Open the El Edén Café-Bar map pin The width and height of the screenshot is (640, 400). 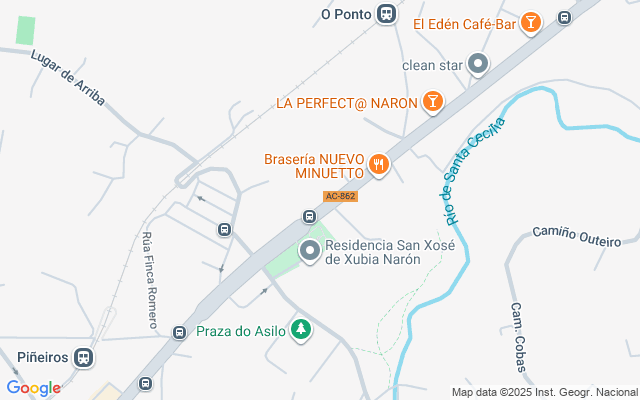point(531,21)
